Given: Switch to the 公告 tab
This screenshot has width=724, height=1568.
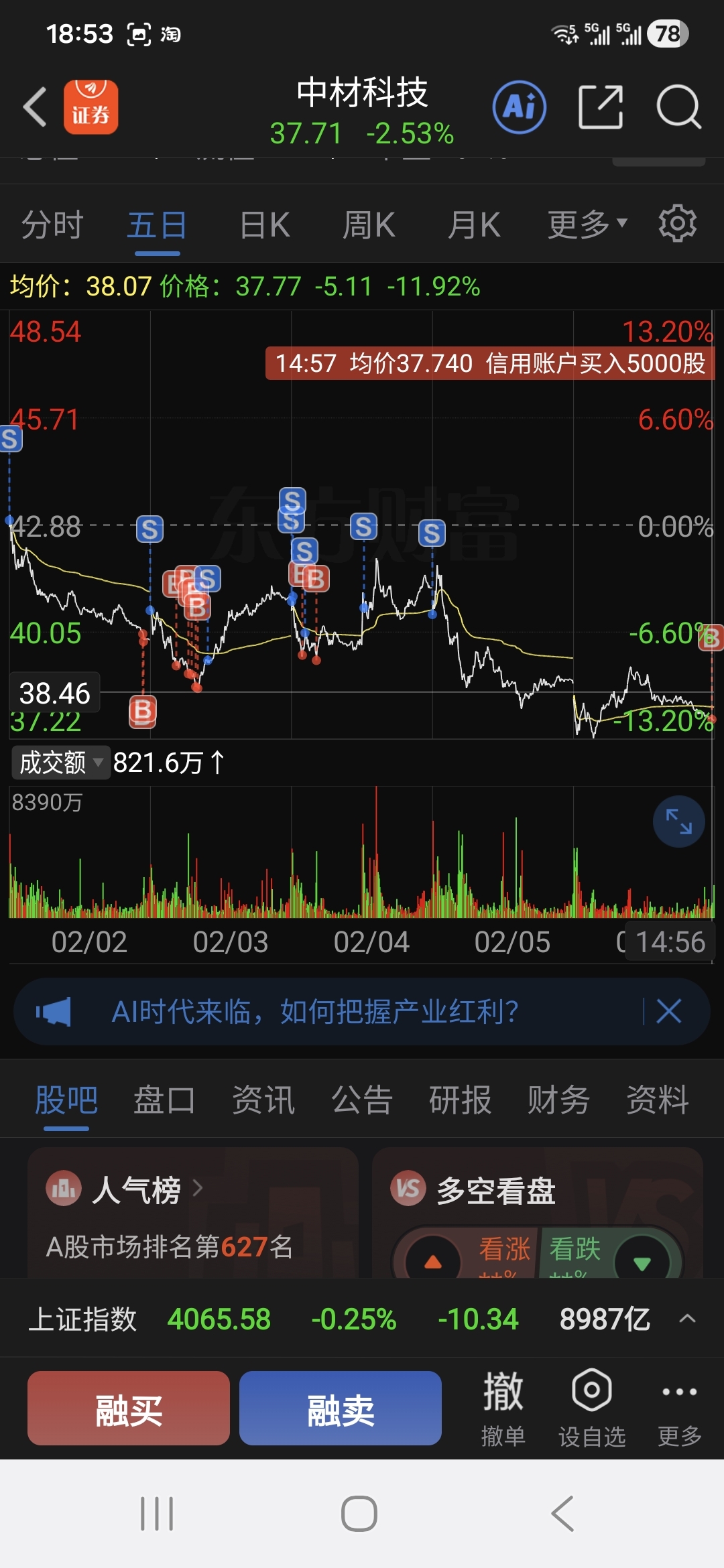Looking at the screenshot, I should (x=362, y=1100).
